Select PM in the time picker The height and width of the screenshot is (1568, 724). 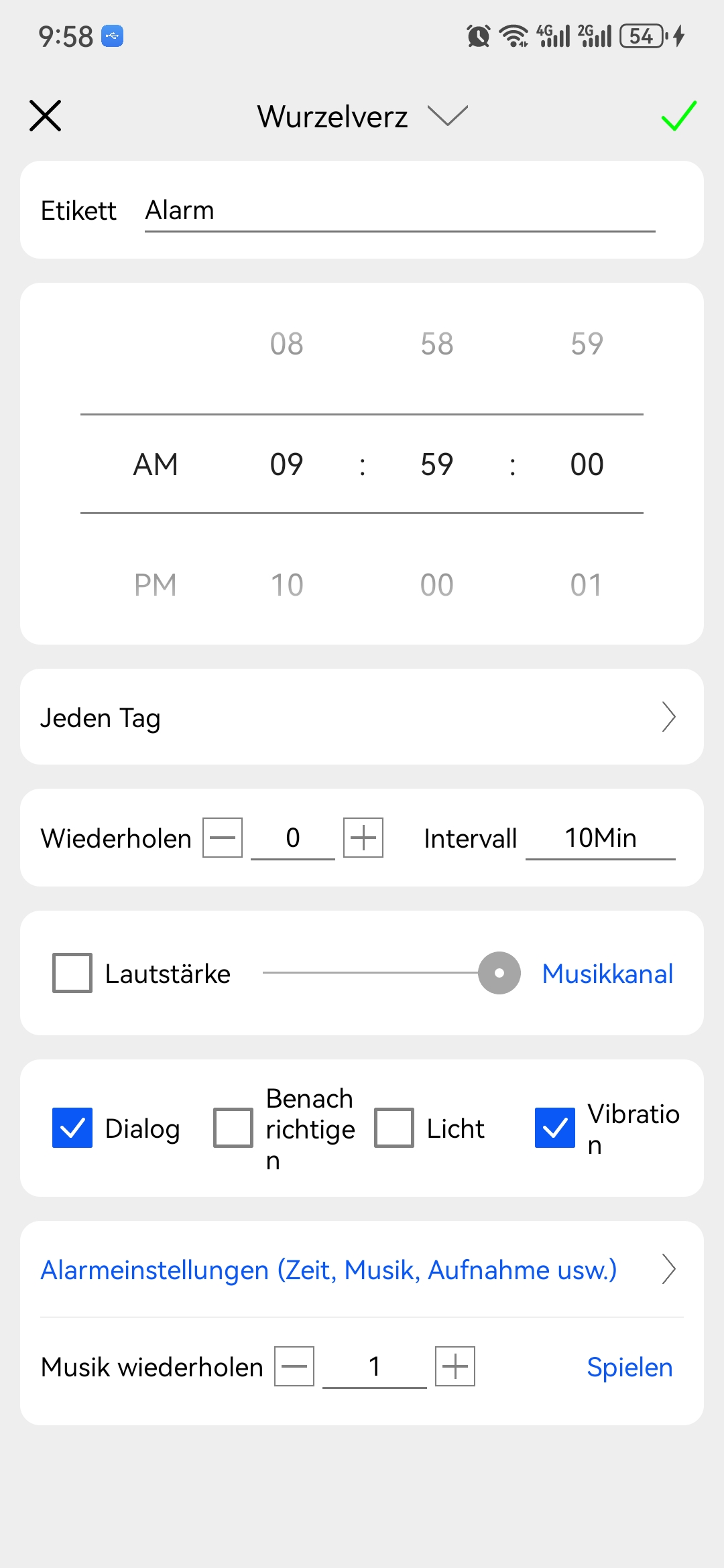coord(156,585)
